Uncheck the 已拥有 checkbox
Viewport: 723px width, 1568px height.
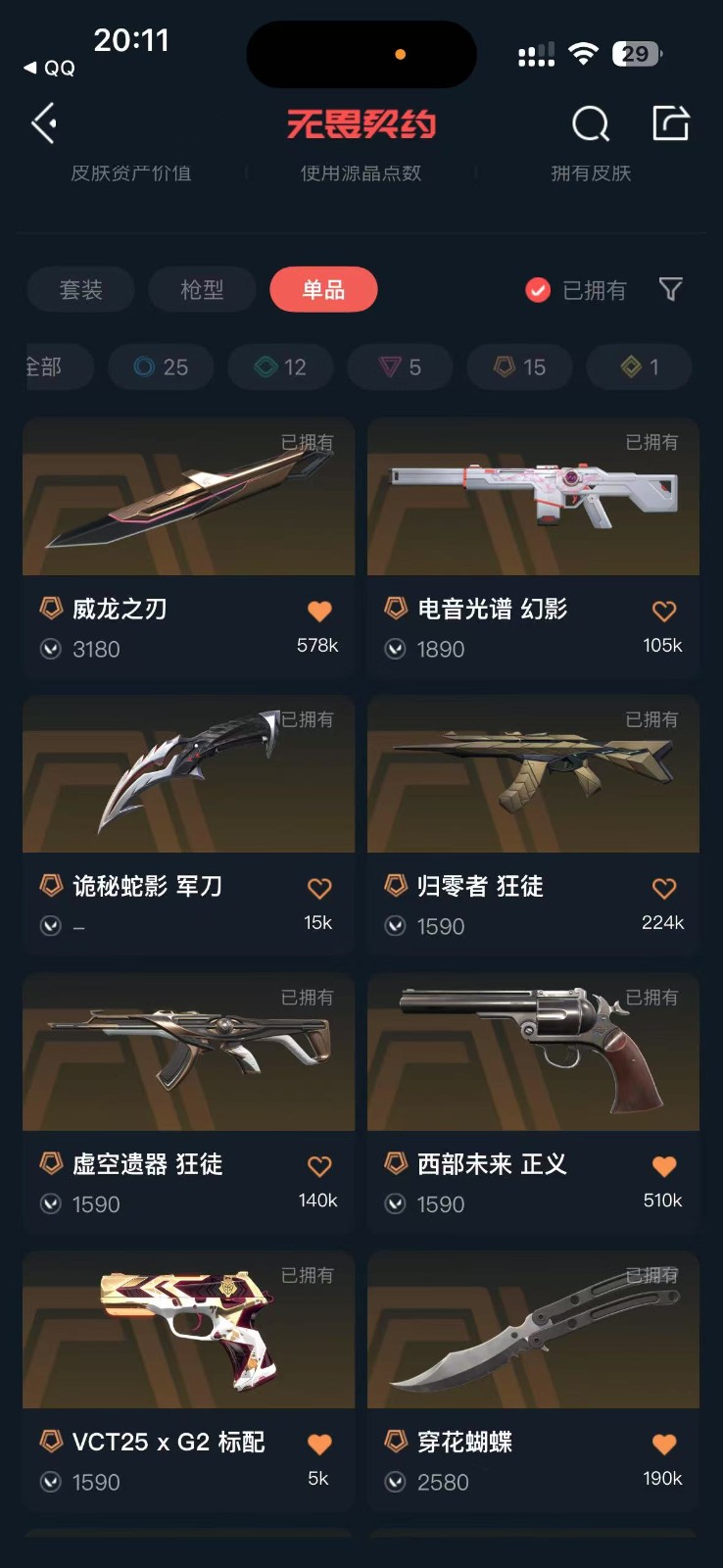tap(538, 290)
